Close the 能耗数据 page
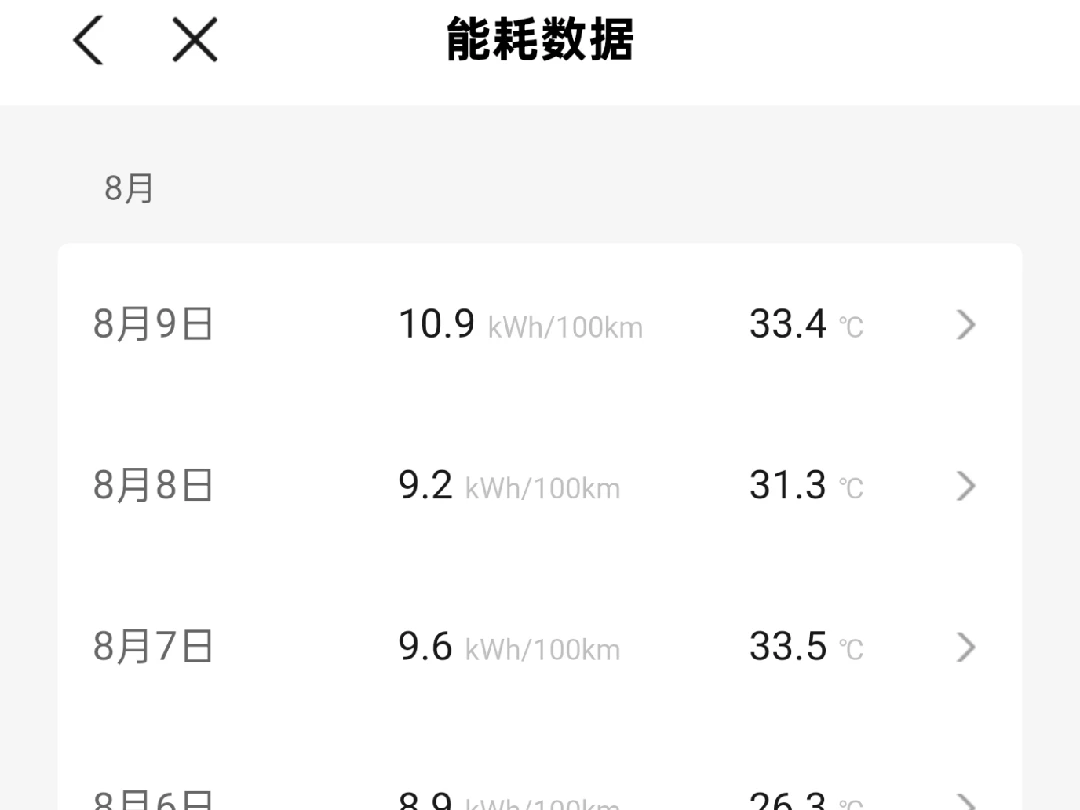 pos(195,40)
